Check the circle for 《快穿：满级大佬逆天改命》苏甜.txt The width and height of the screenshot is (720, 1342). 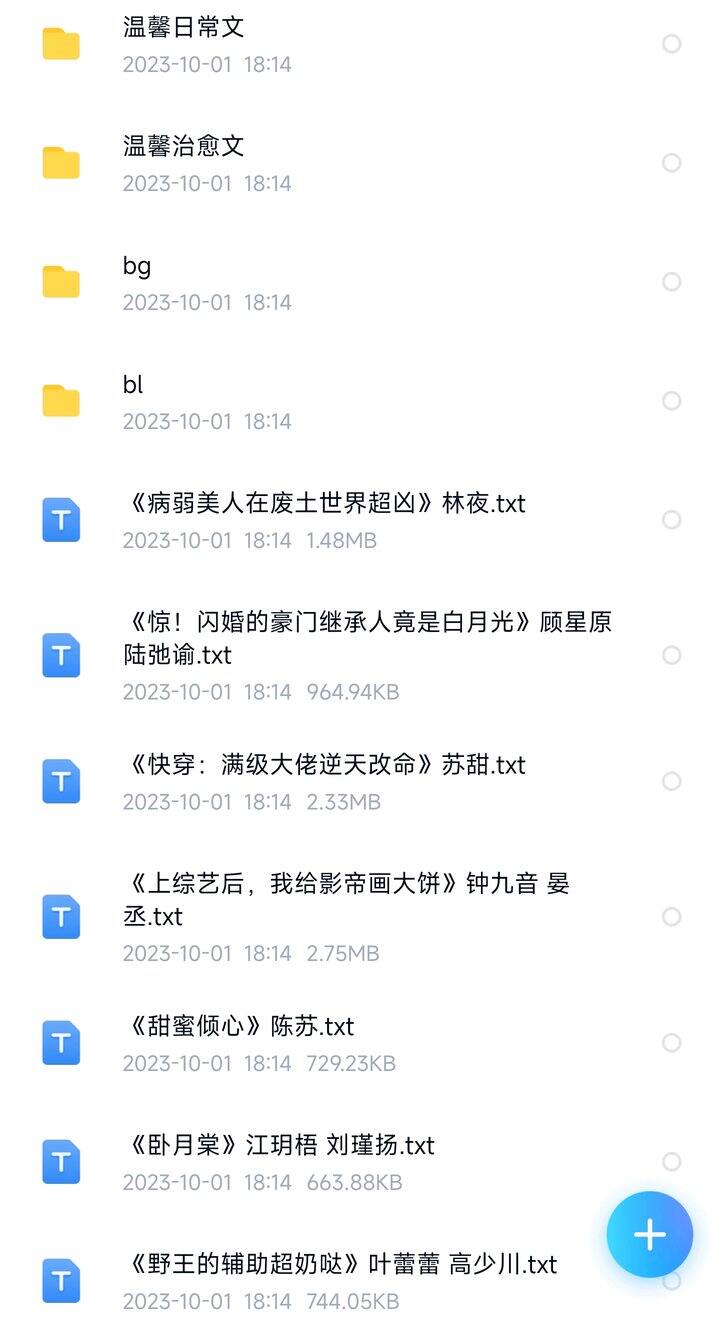[x=672, y=781]
